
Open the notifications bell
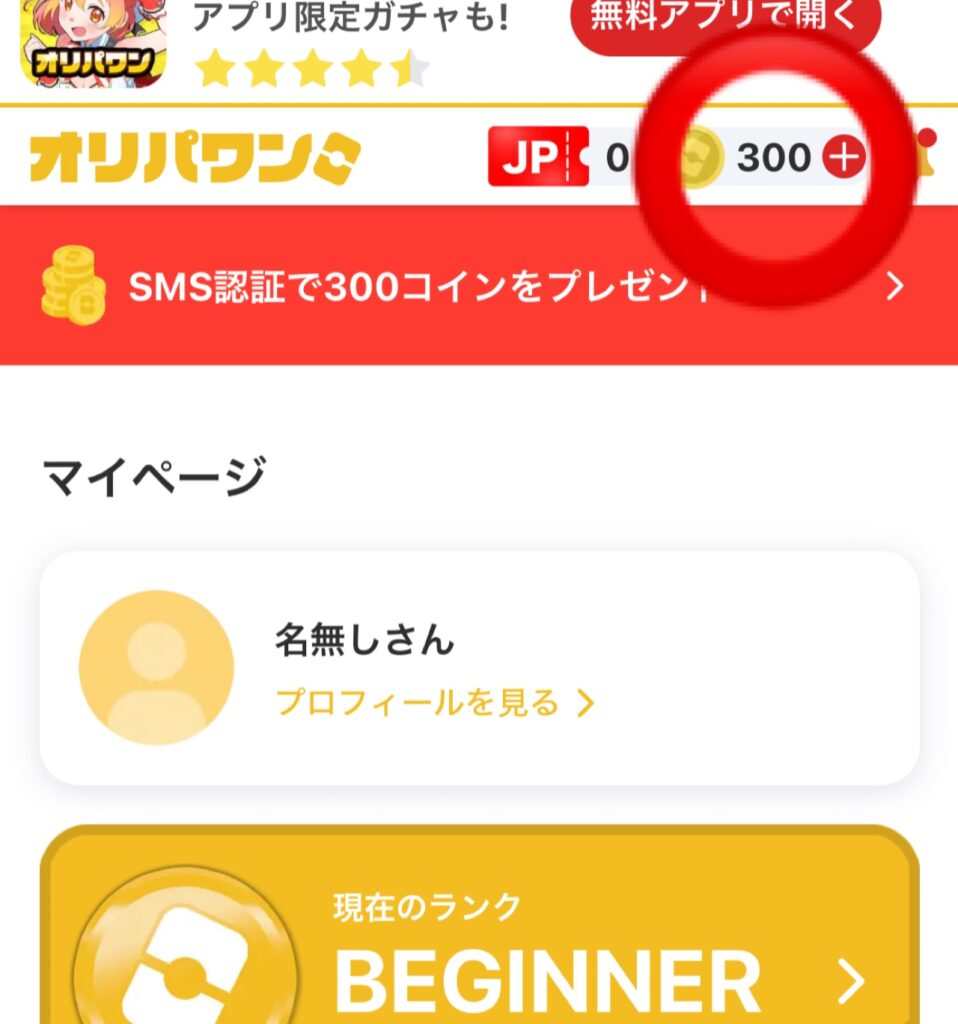(x=926, y=157)
